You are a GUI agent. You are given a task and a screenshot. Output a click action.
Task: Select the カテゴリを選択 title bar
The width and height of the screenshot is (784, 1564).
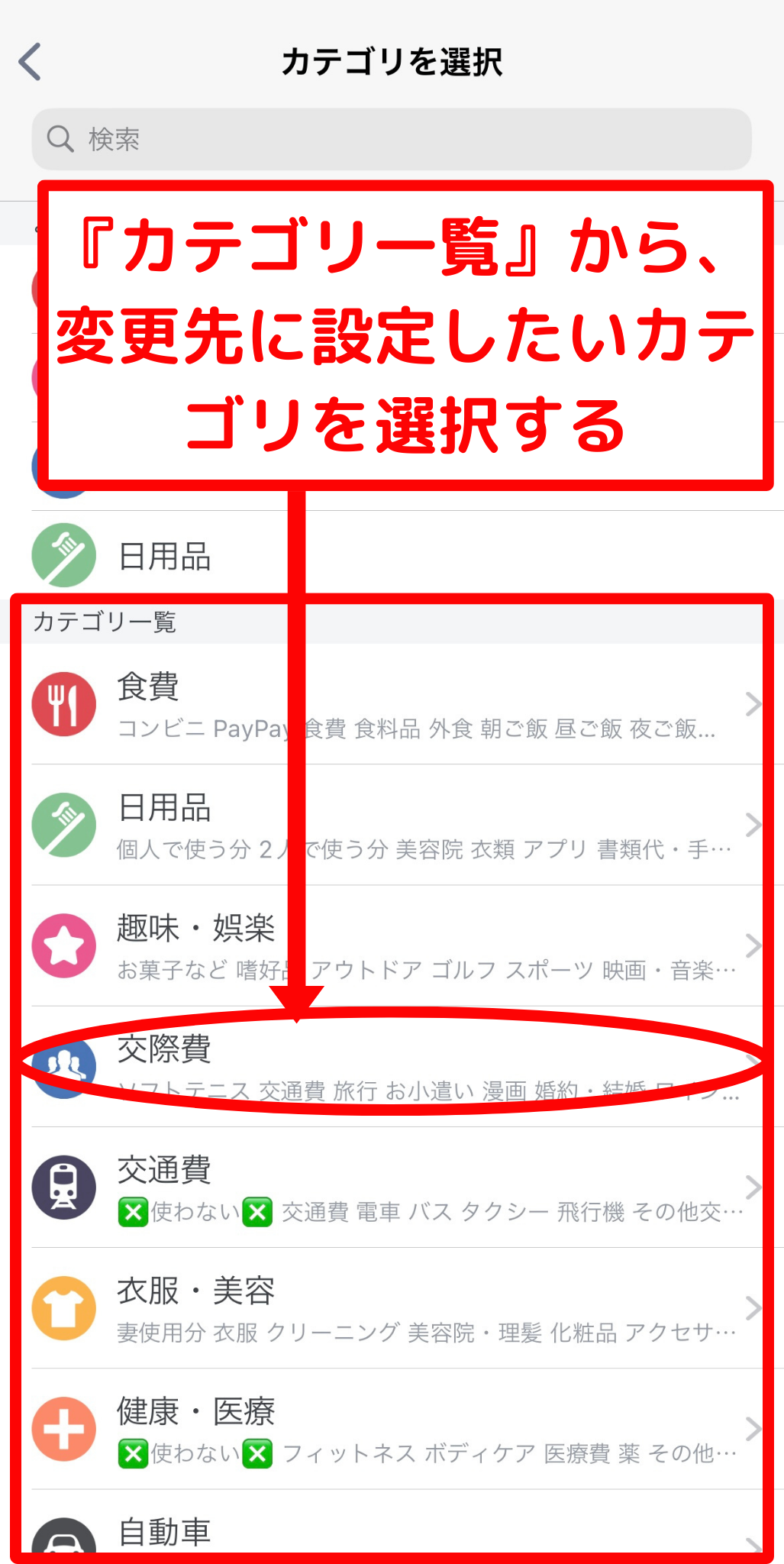392,63
